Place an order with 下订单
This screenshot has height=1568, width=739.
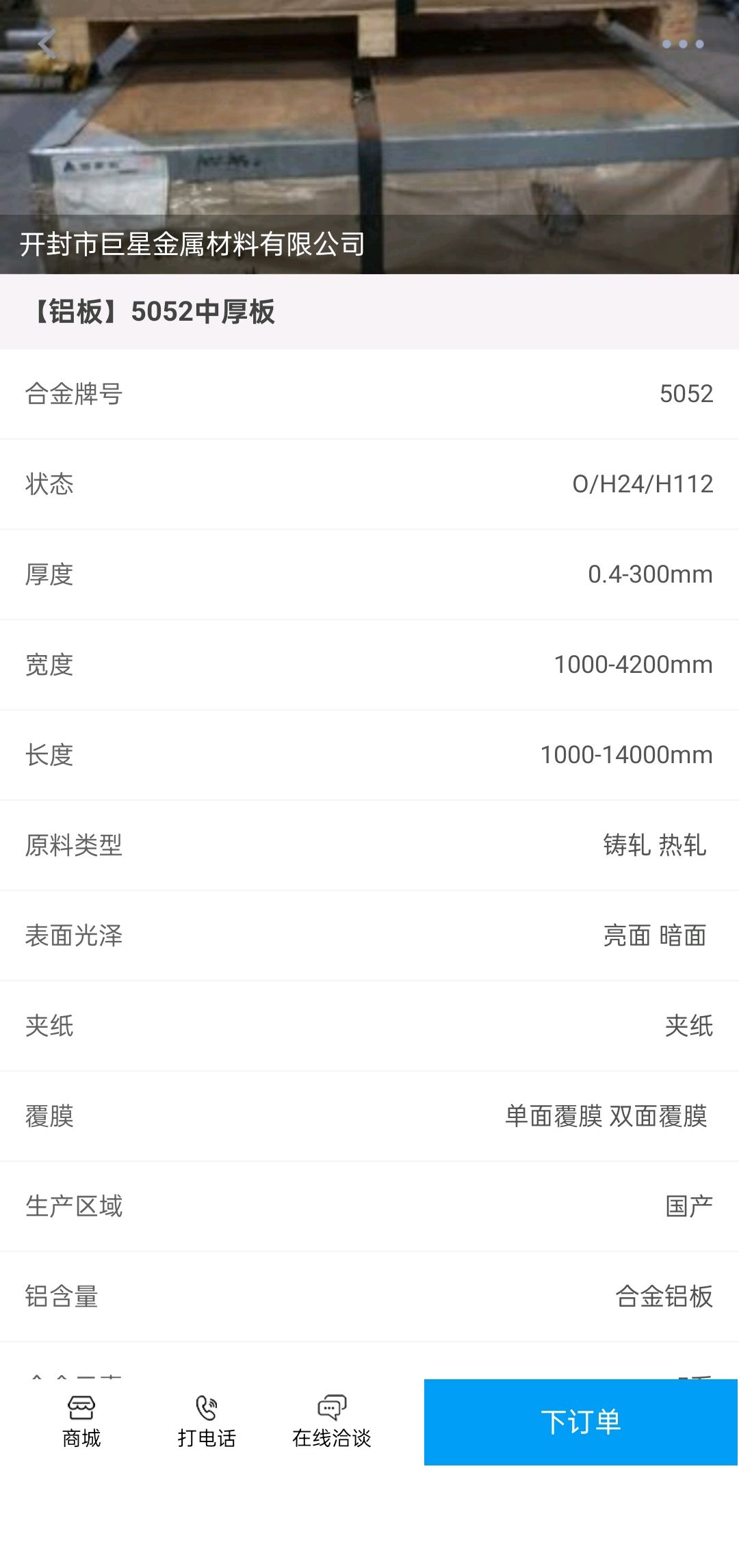click(581, 1422)
